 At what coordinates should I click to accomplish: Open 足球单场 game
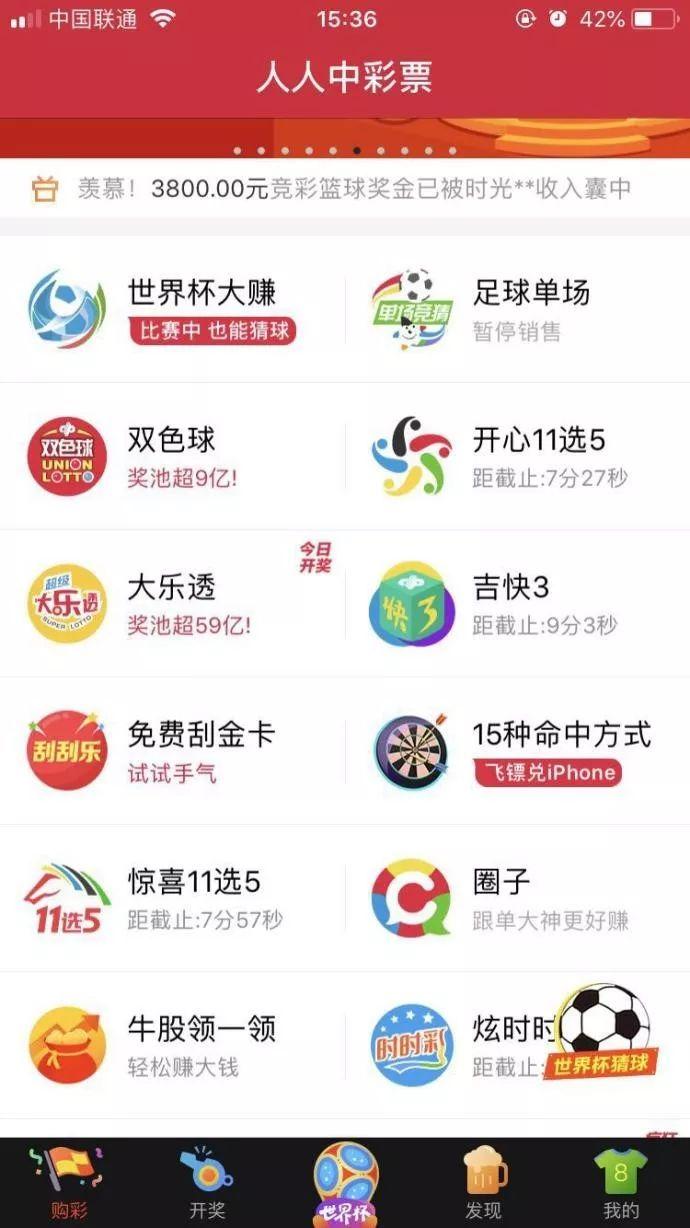coord(517,309)
